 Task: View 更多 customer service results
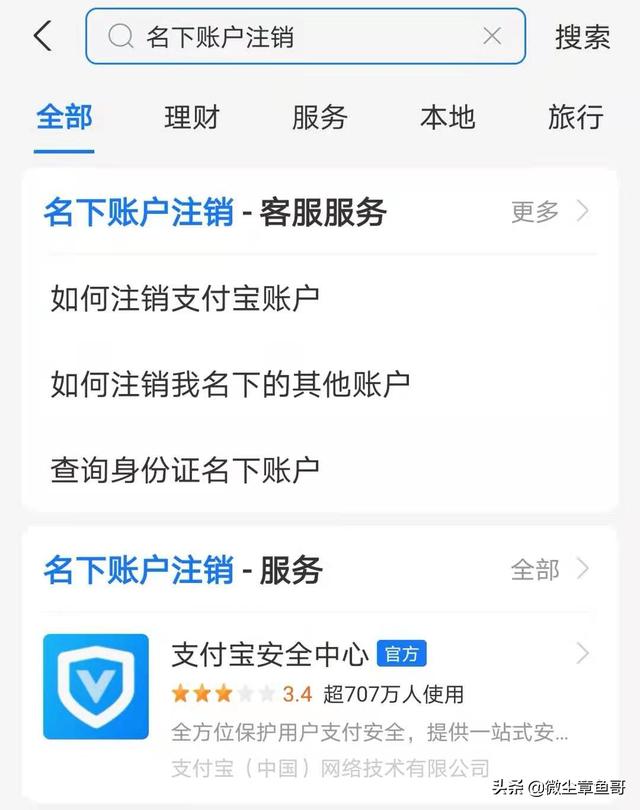click(550, 212)
